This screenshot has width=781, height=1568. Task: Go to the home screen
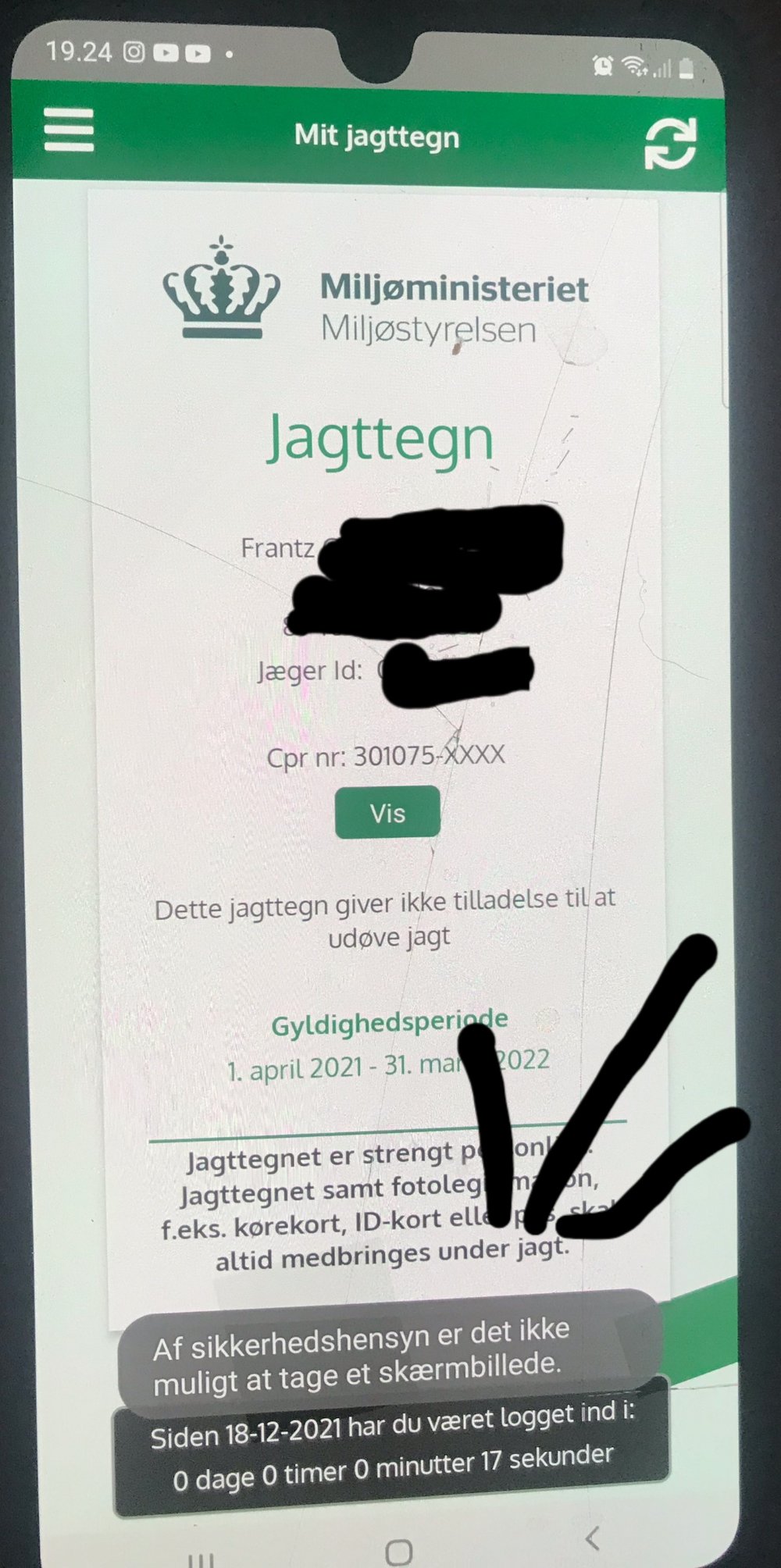398,1552
